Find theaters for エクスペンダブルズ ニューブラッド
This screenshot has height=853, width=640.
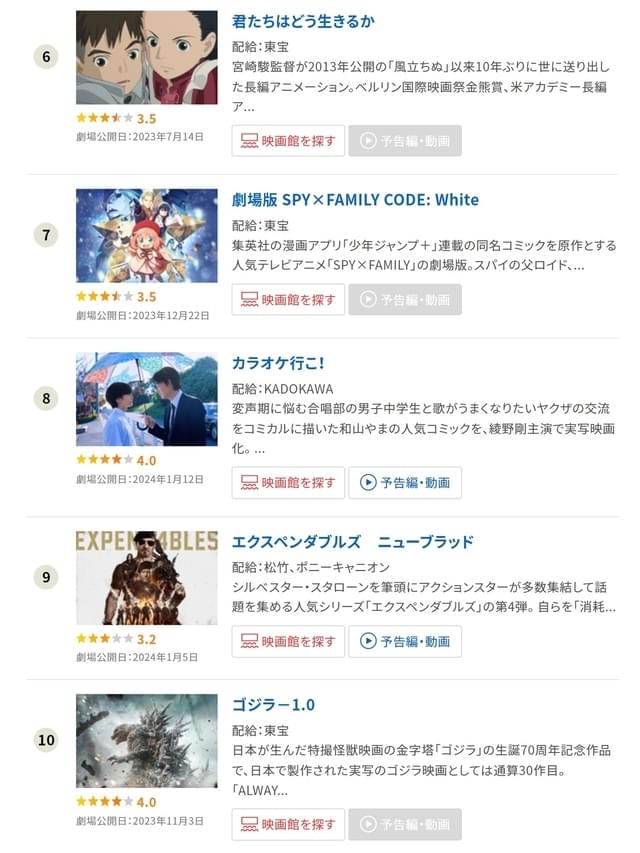tap(288, 641)
